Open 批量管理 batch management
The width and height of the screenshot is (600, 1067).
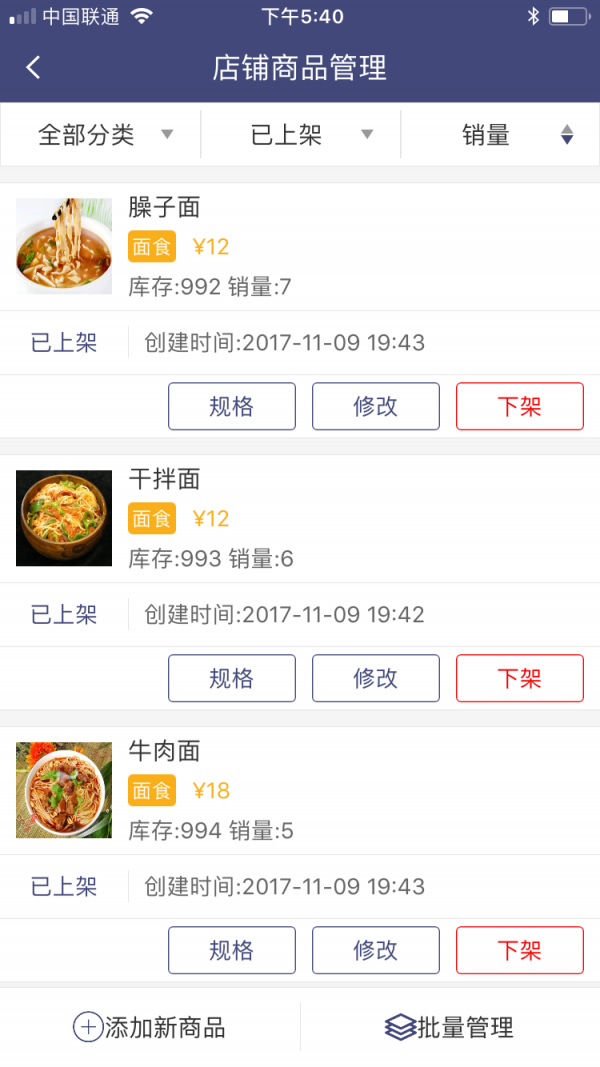pyautogui.click(x=450, y=1027)
